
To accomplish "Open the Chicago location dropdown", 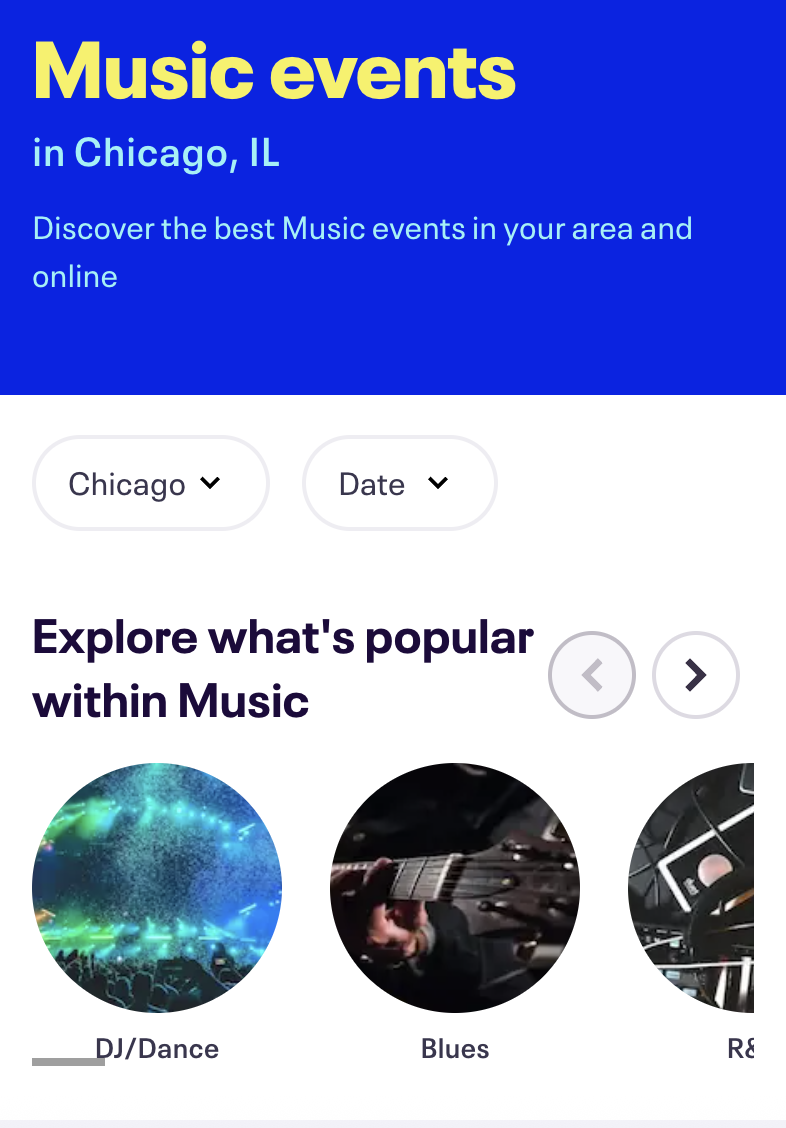I will click(x=150, y=484).
